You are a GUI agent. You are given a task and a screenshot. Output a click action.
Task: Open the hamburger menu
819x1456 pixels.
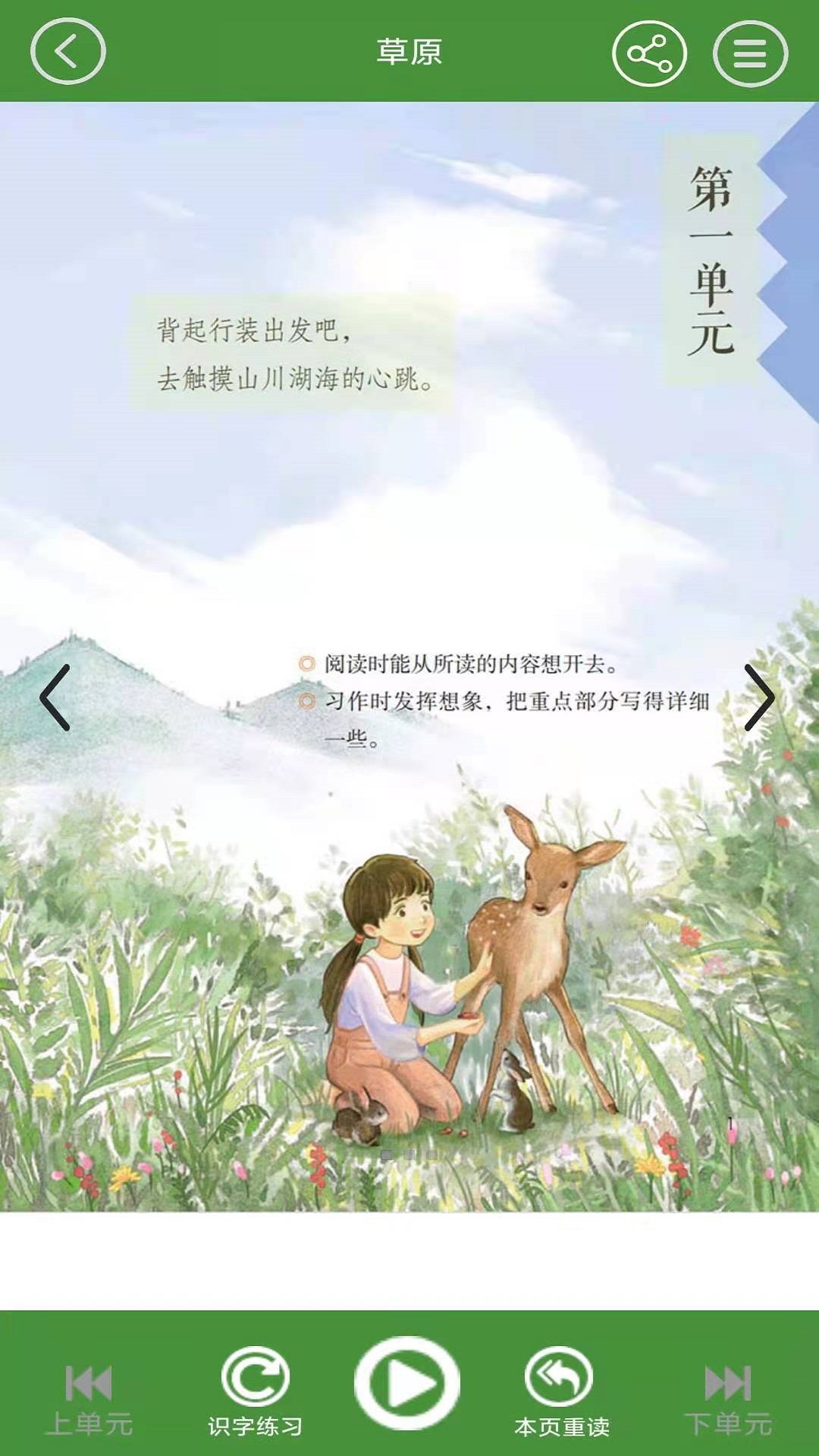point(750,53)
